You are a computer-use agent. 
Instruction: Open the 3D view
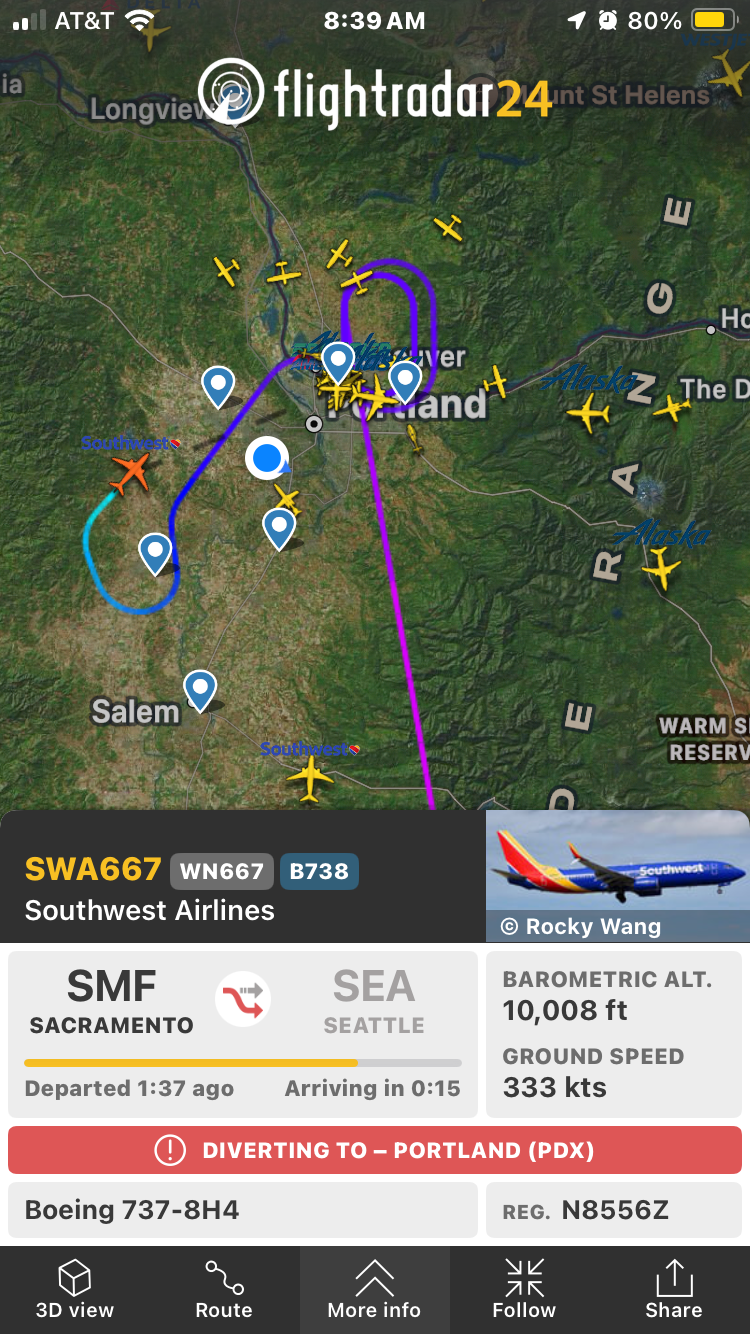point(75,1289)
